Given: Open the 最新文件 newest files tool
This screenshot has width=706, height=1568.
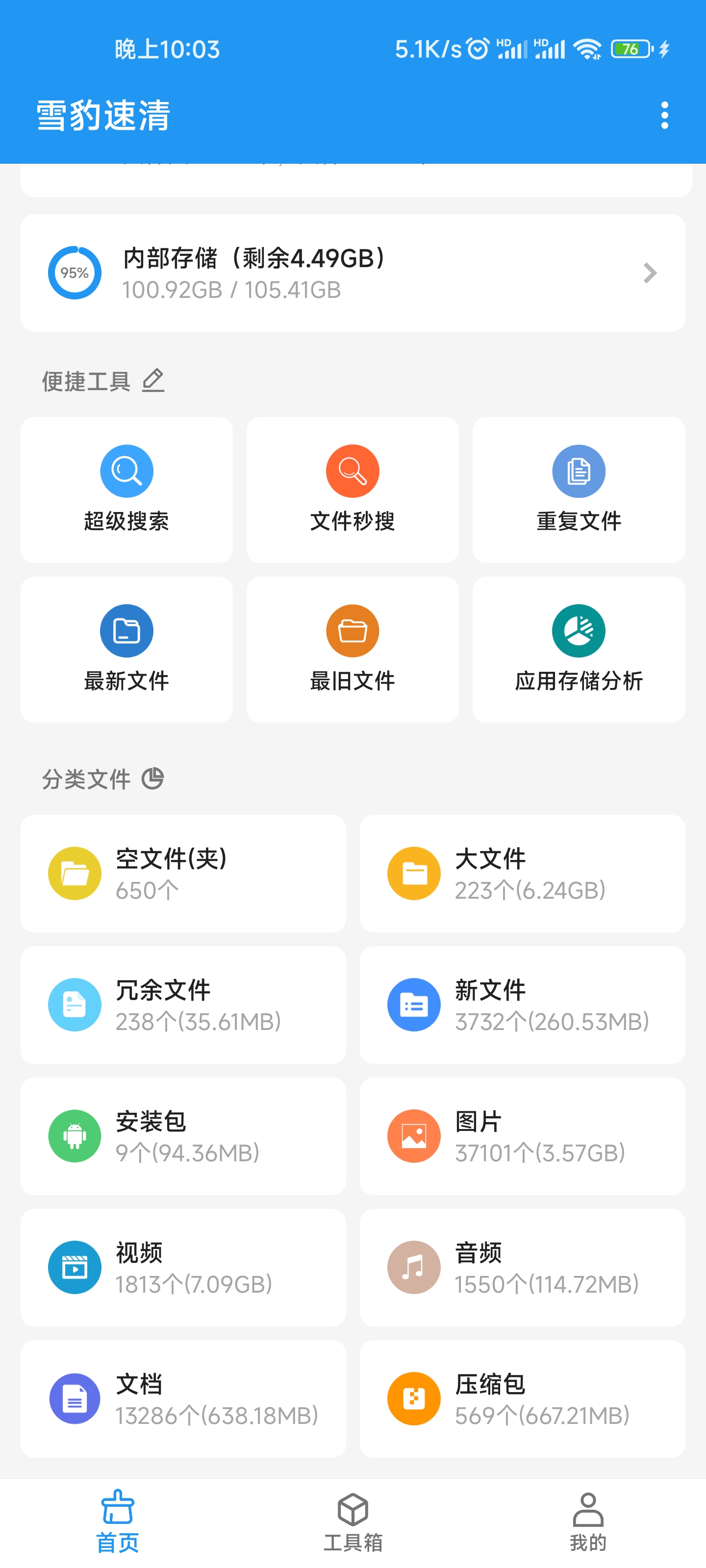Looking at the screenshot, I should pyautogui.click(x=126, y=650).
